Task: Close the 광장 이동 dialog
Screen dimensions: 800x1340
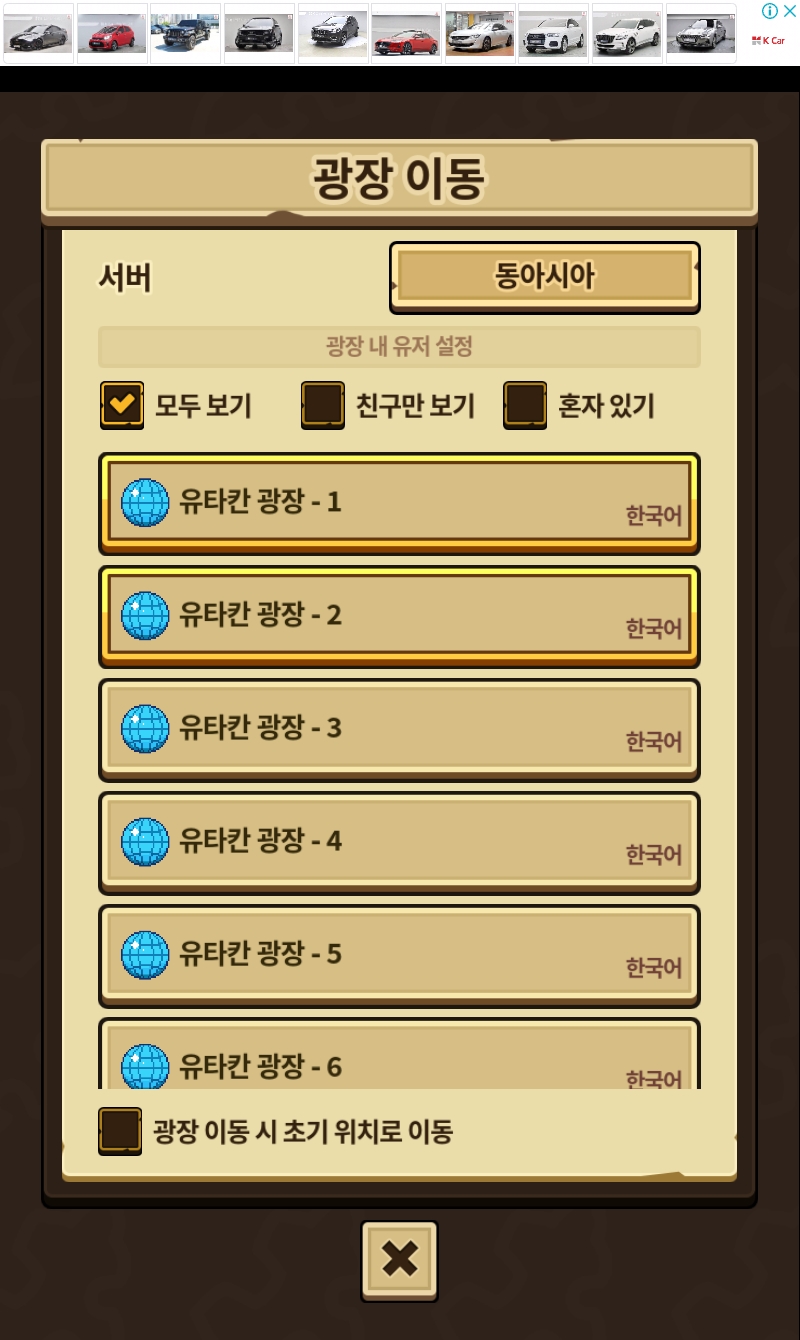Action: (399, 1260)
